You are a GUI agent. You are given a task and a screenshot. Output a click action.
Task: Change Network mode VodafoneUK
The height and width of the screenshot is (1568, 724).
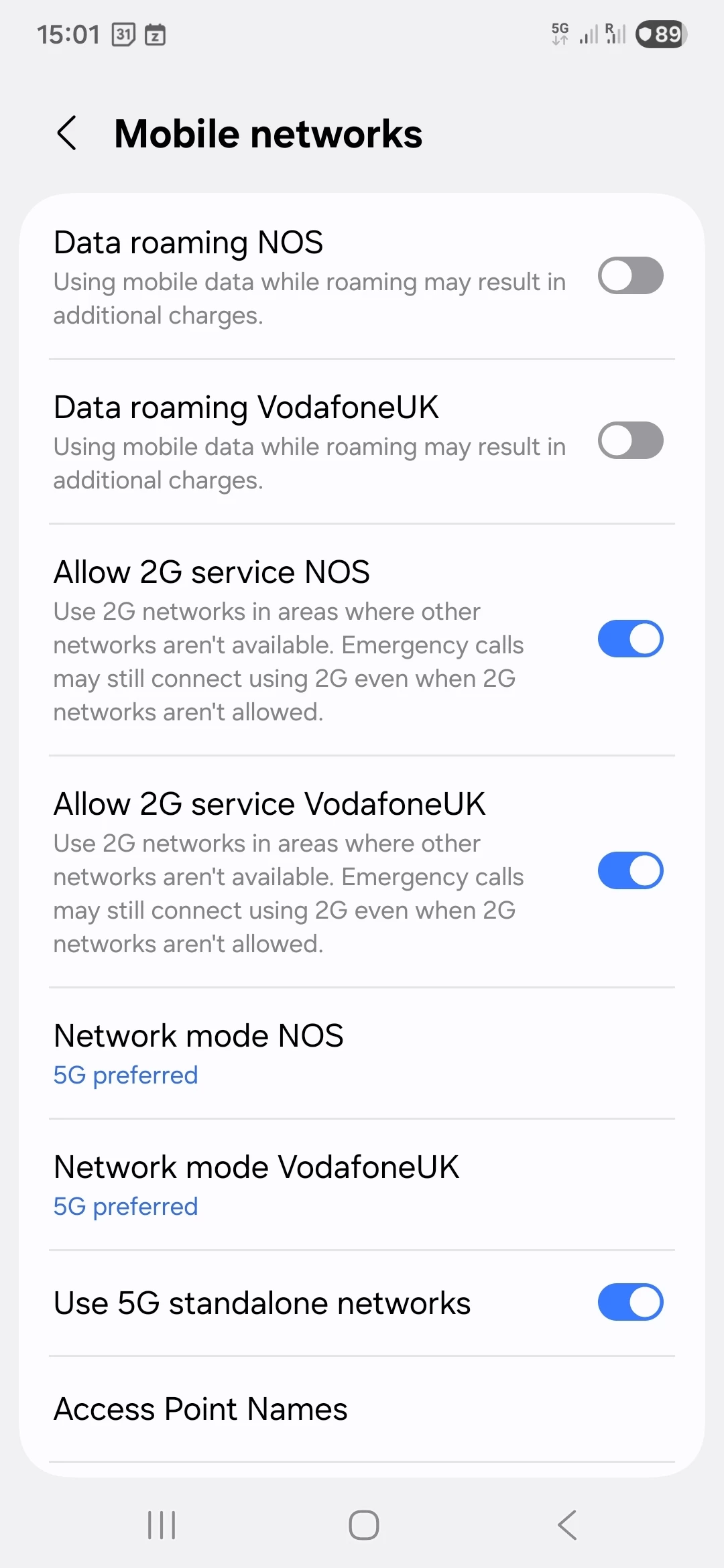(362, 1185)
